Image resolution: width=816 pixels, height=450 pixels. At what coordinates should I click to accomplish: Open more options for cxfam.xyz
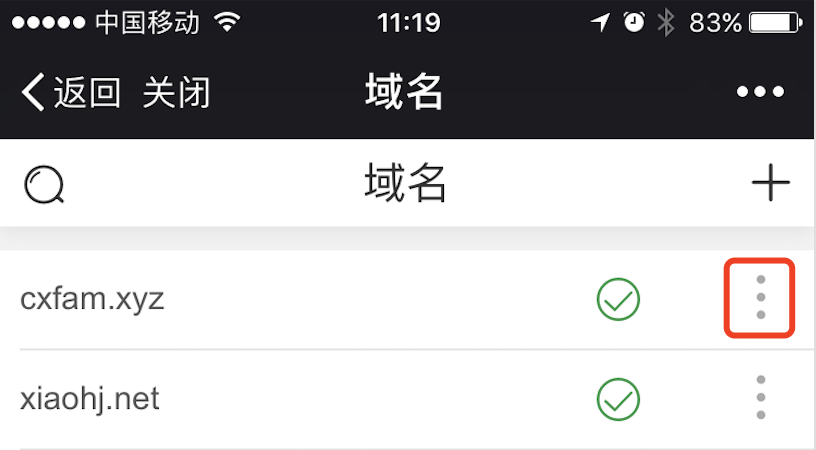(760, 298)
